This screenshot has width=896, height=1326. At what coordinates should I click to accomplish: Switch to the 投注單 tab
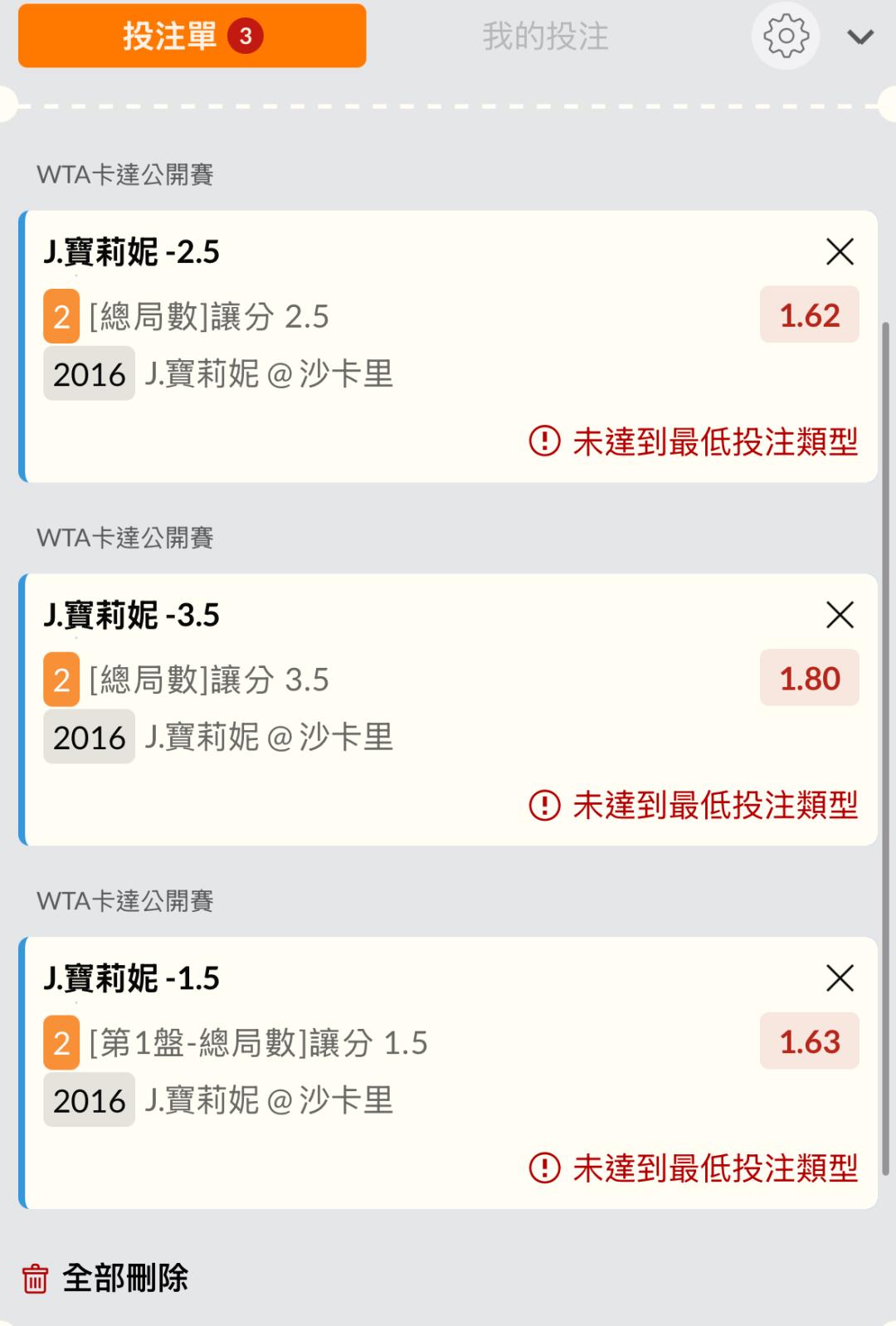point(192,37)
